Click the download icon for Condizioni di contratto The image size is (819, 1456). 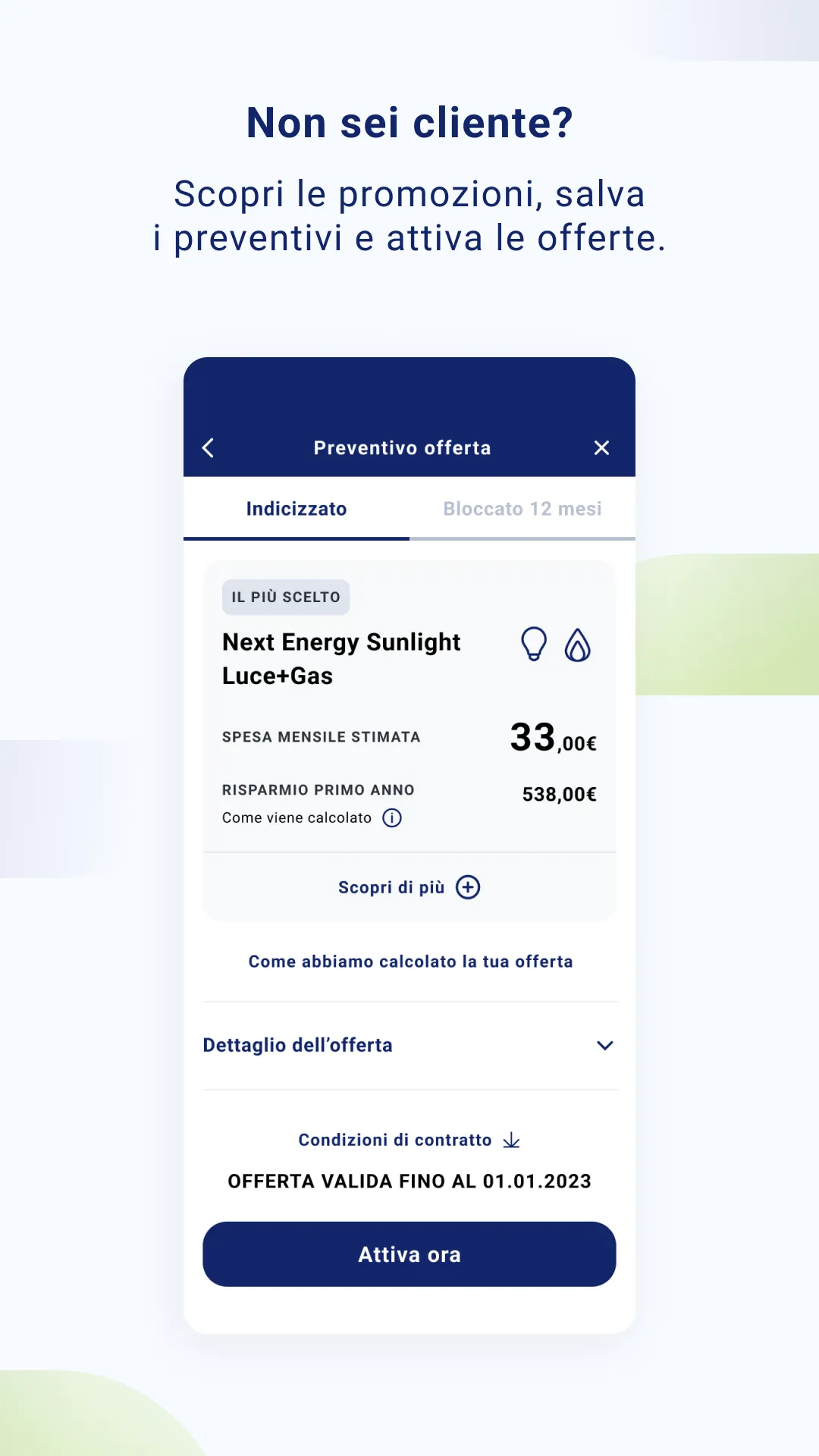pos(512,1140)
